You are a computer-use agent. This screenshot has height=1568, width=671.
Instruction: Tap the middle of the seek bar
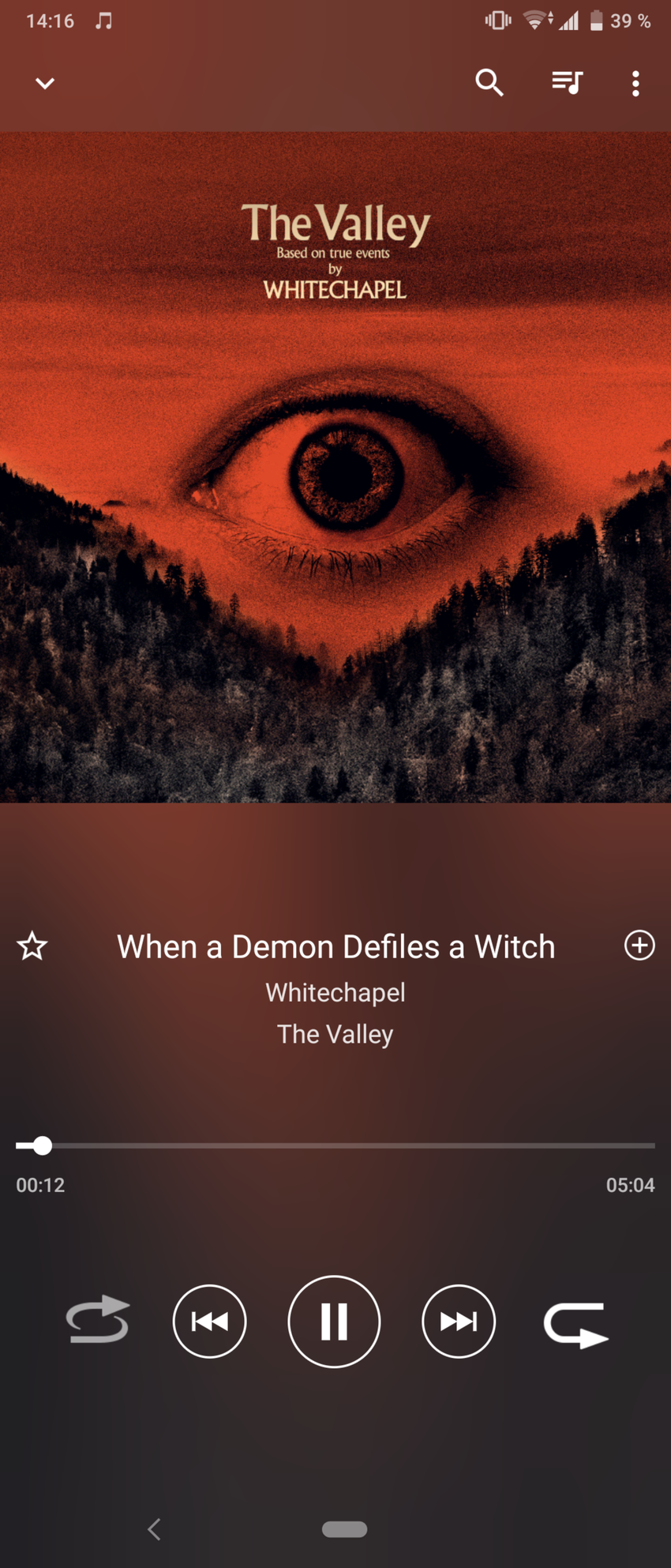coord(335,1145)
